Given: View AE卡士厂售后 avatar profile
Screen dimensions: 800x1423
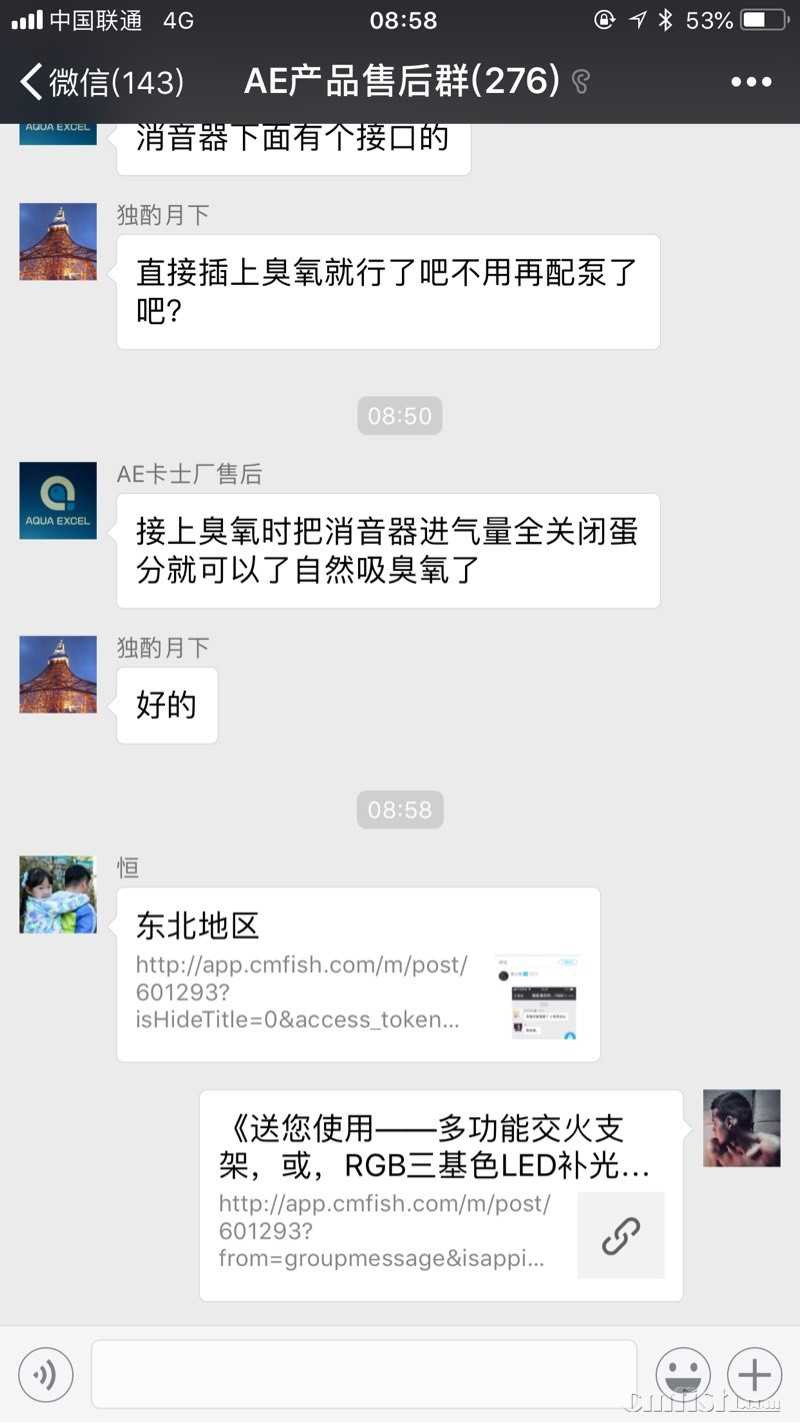Looking at the screenshot, I should pyautogui.click(x=58, y=500).
